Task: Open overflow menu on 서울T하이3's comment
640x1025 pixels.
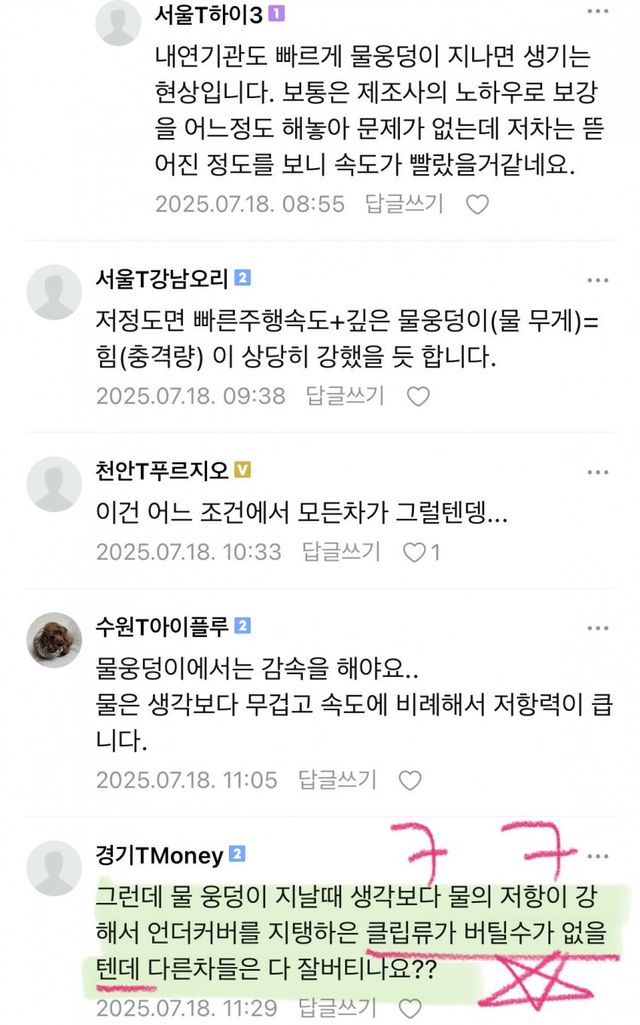Action: click(598, 11)
